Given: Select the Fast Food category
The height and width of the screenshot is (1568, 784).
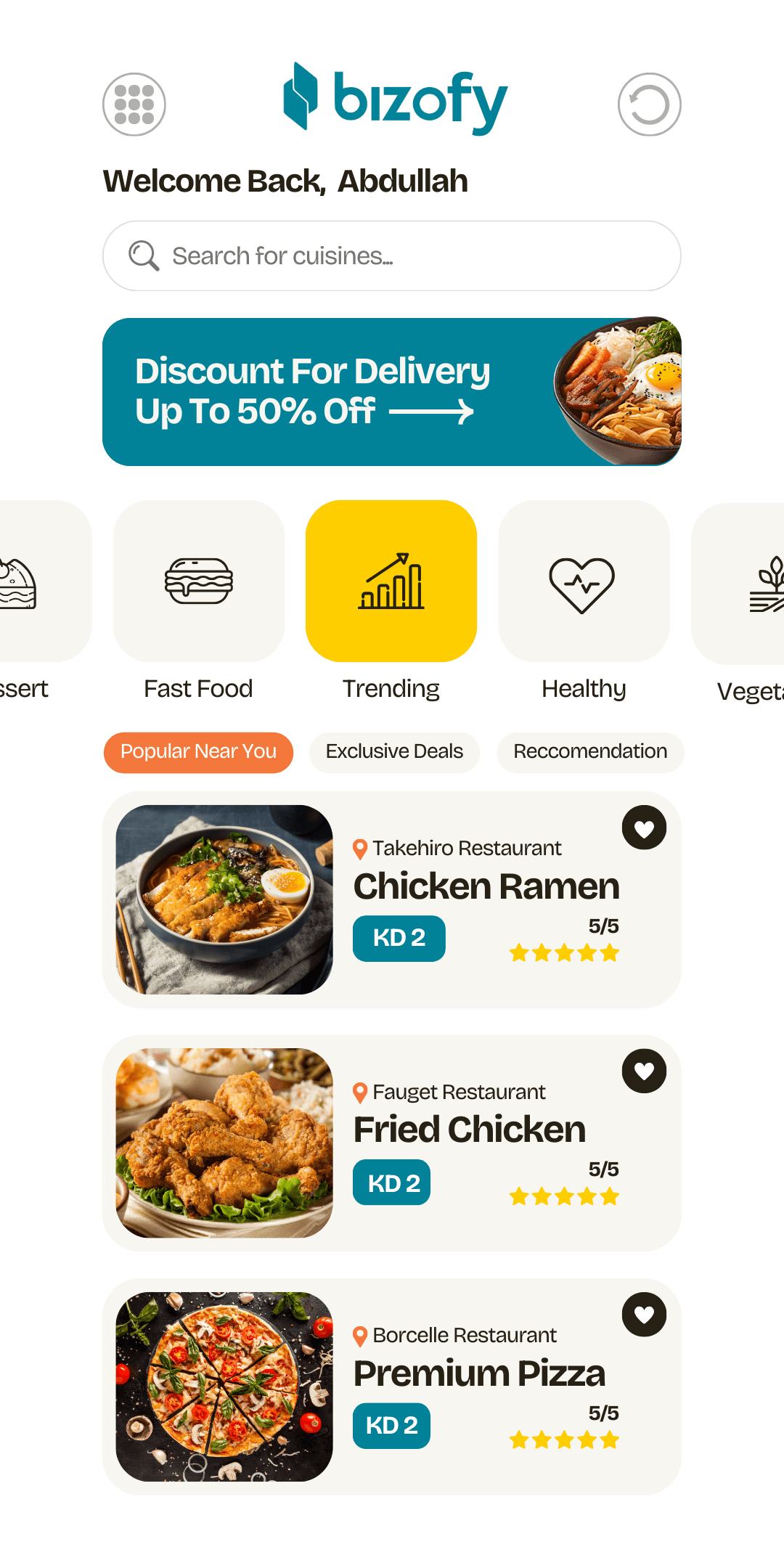Looking at the screenshot, I should coord(199,581).
